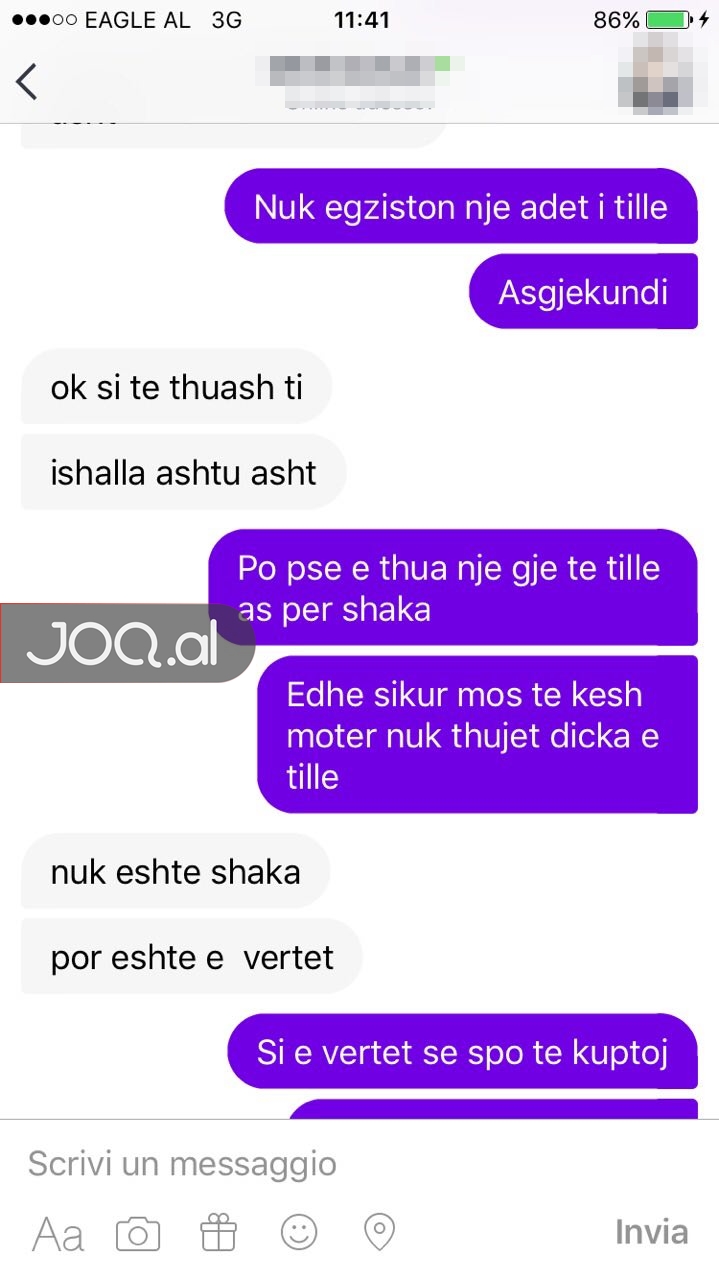Share location with the pin icon

[379, 1232]
